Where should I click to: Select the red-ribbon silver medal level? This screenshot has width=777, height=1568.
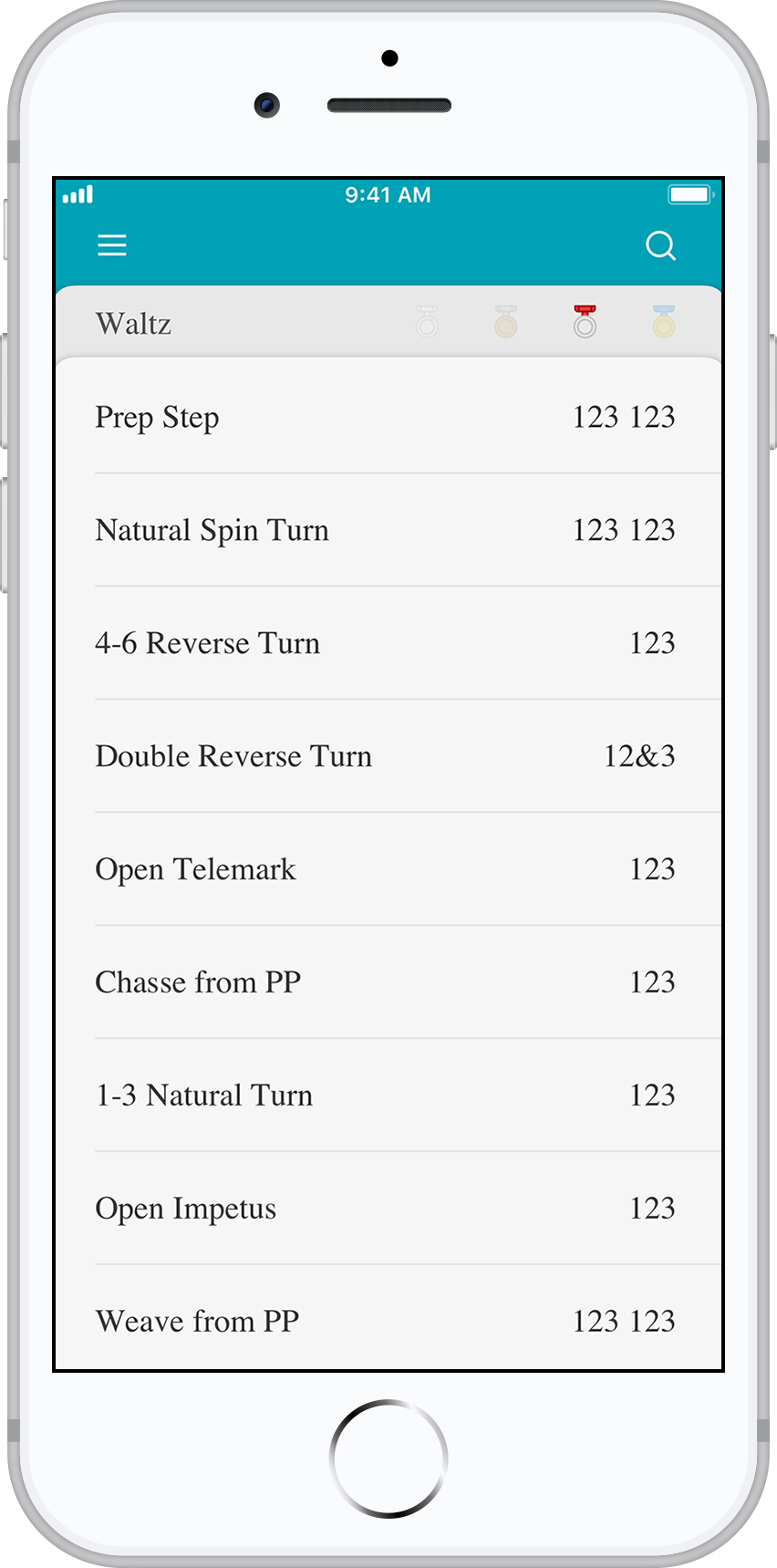tap(585, 322)
